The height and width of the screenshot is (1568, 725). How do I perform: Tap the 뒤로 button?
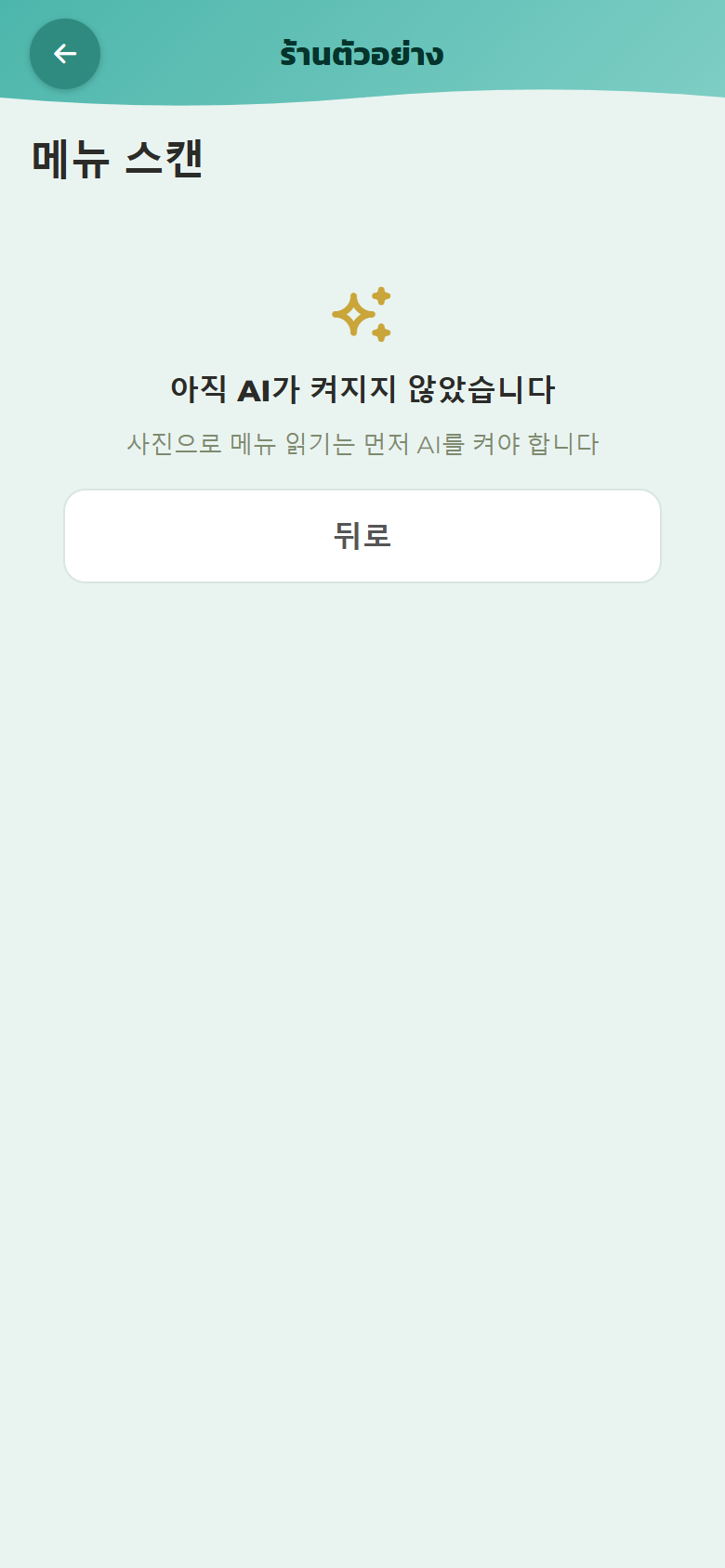coord(362,536)
